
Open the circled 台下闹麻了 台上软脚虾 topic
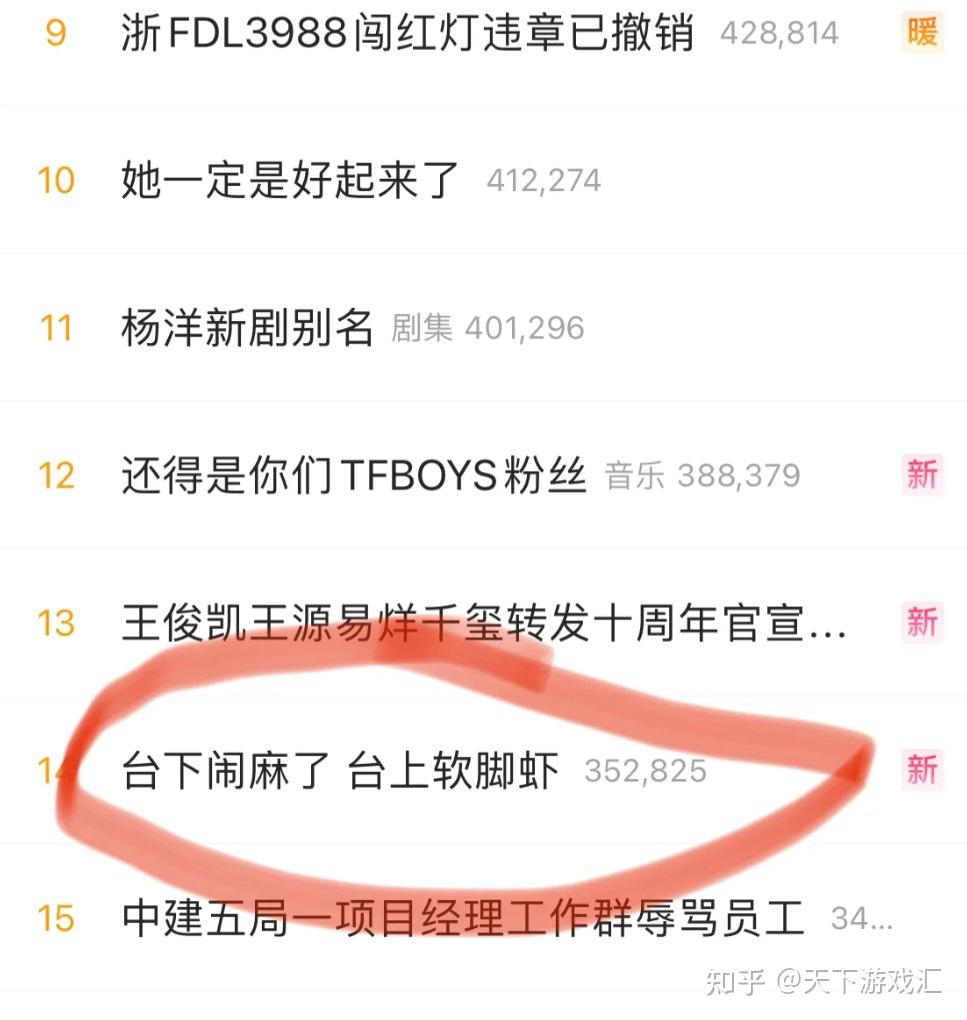pos(343,773)
